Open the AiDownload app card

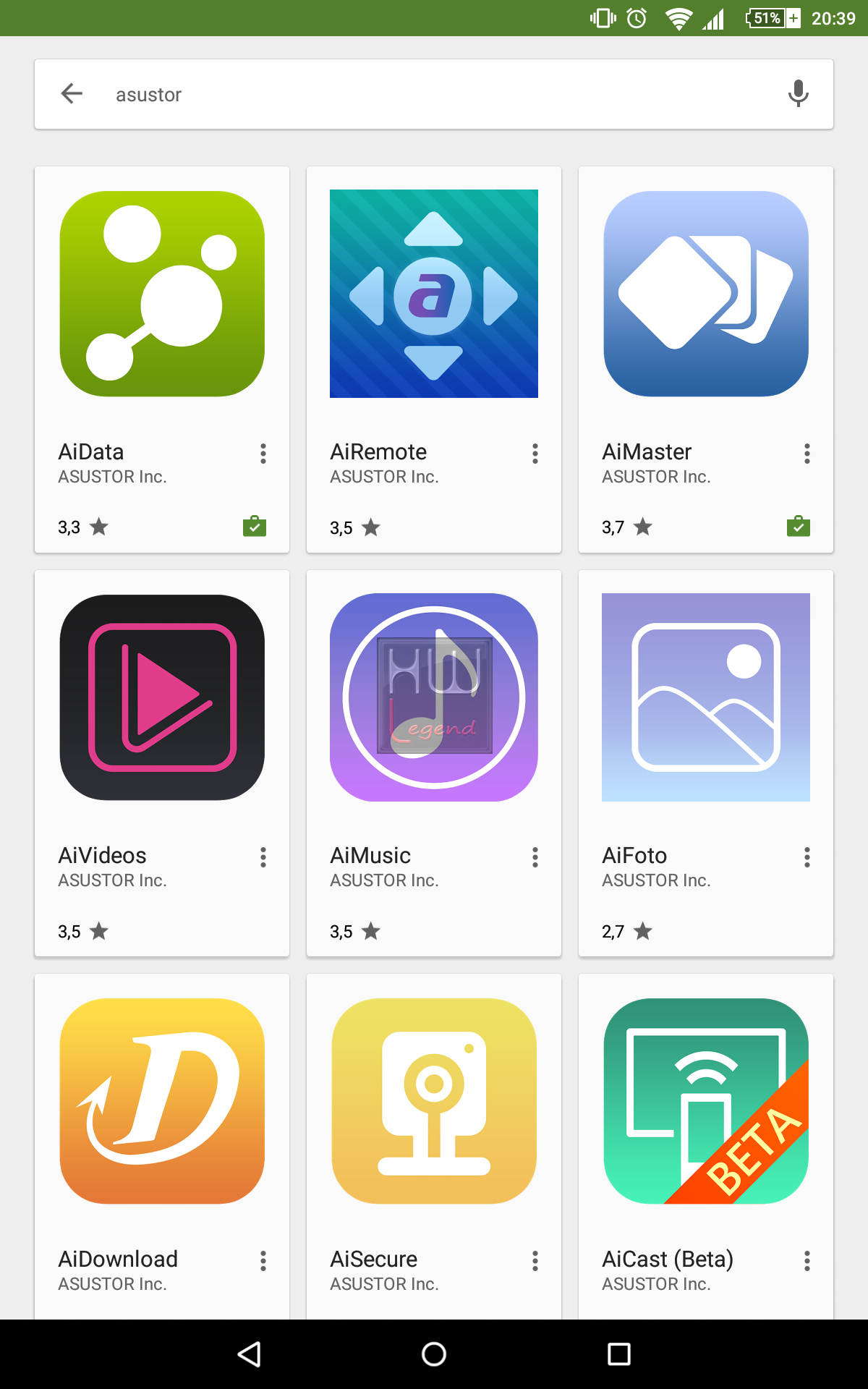pos(162,1147)
